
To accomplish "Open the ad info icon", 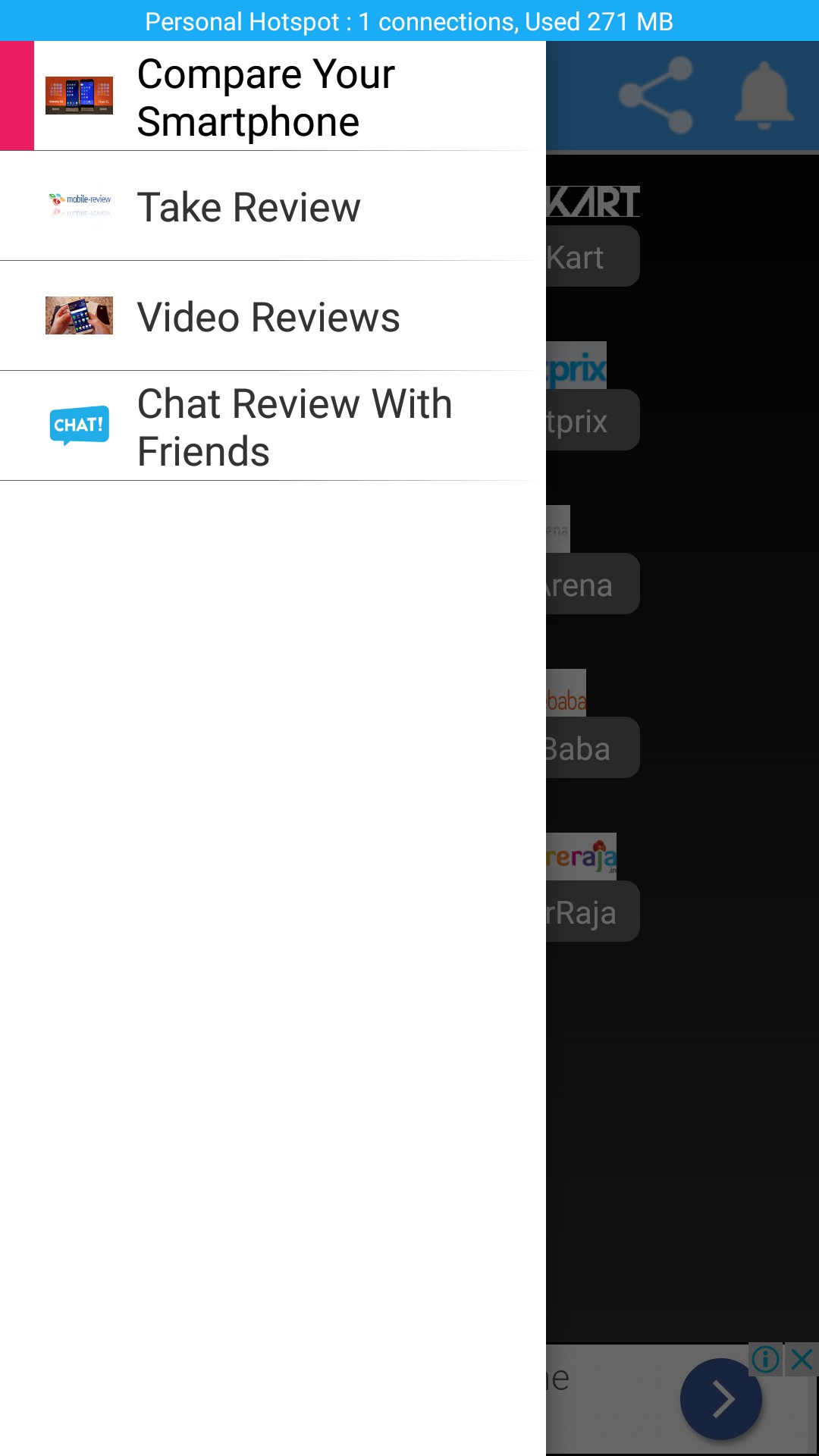I will pyautogui.click(x=766, y=1360).
